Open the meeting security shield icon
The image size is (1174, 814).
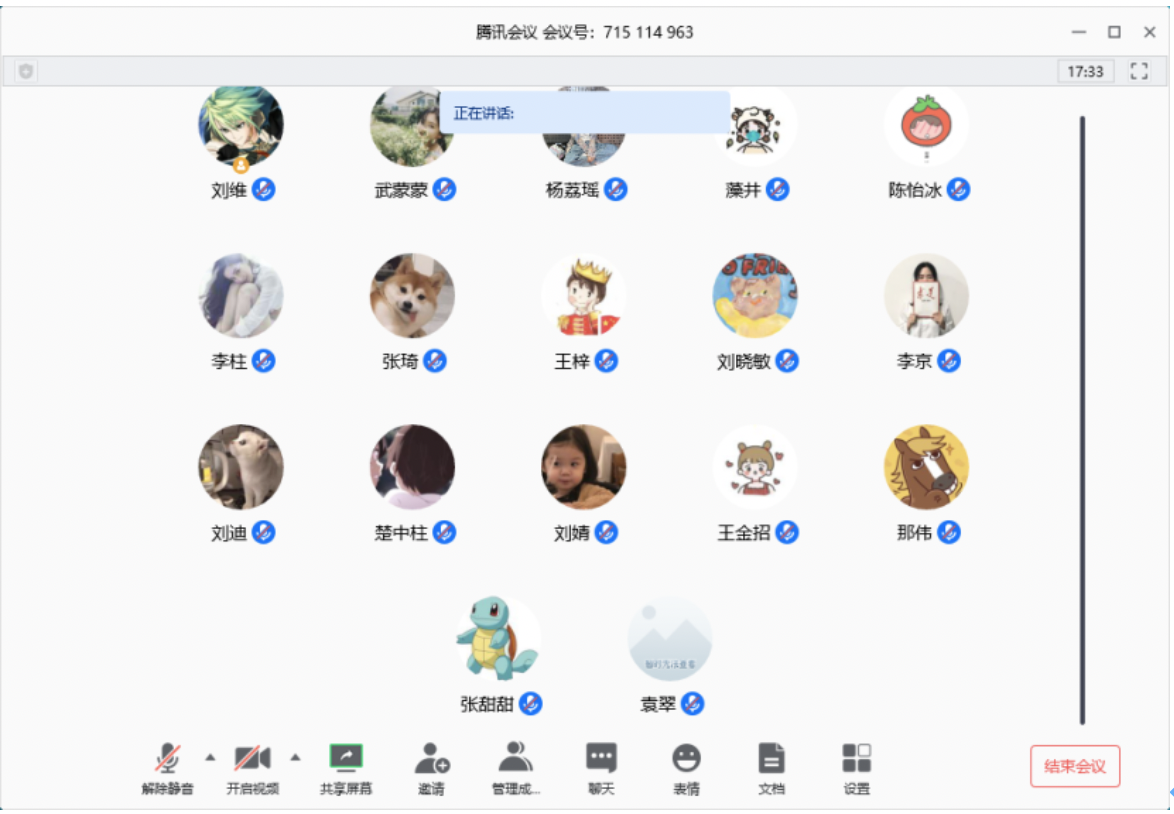click(26, 71)
